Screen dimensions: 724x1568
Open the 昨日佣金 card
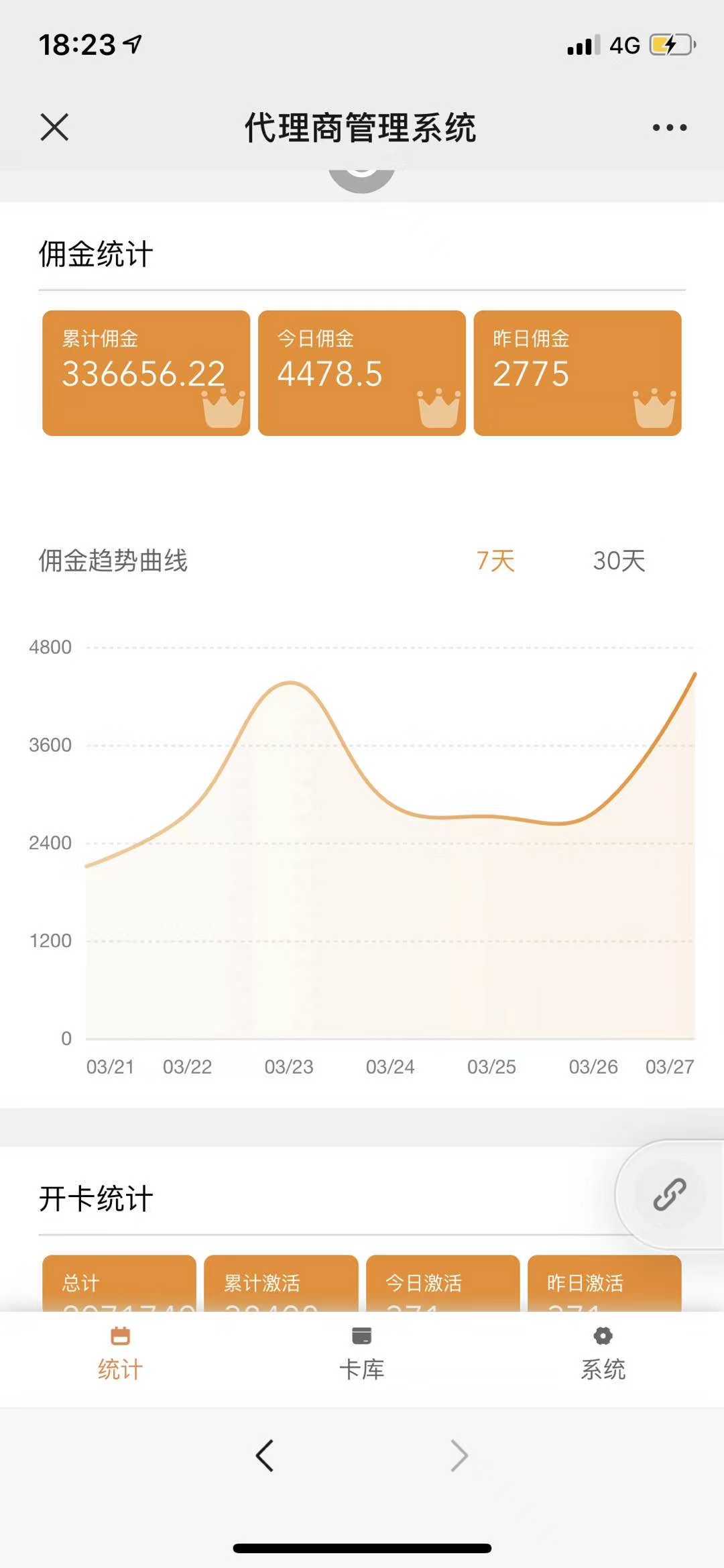coord(578,373)
